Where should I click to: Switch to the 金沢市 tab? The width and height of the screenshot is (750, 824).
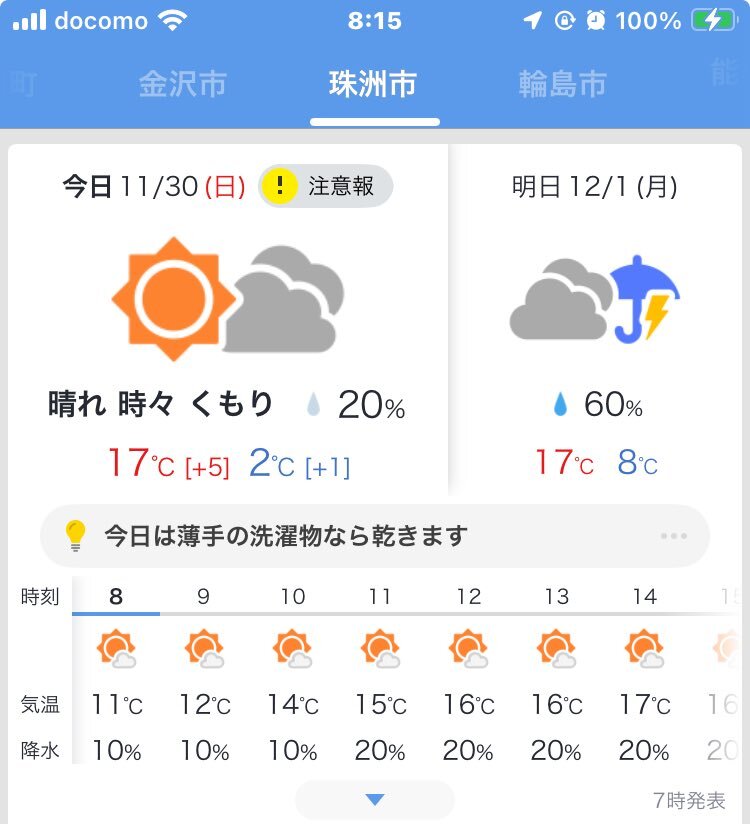182,84
